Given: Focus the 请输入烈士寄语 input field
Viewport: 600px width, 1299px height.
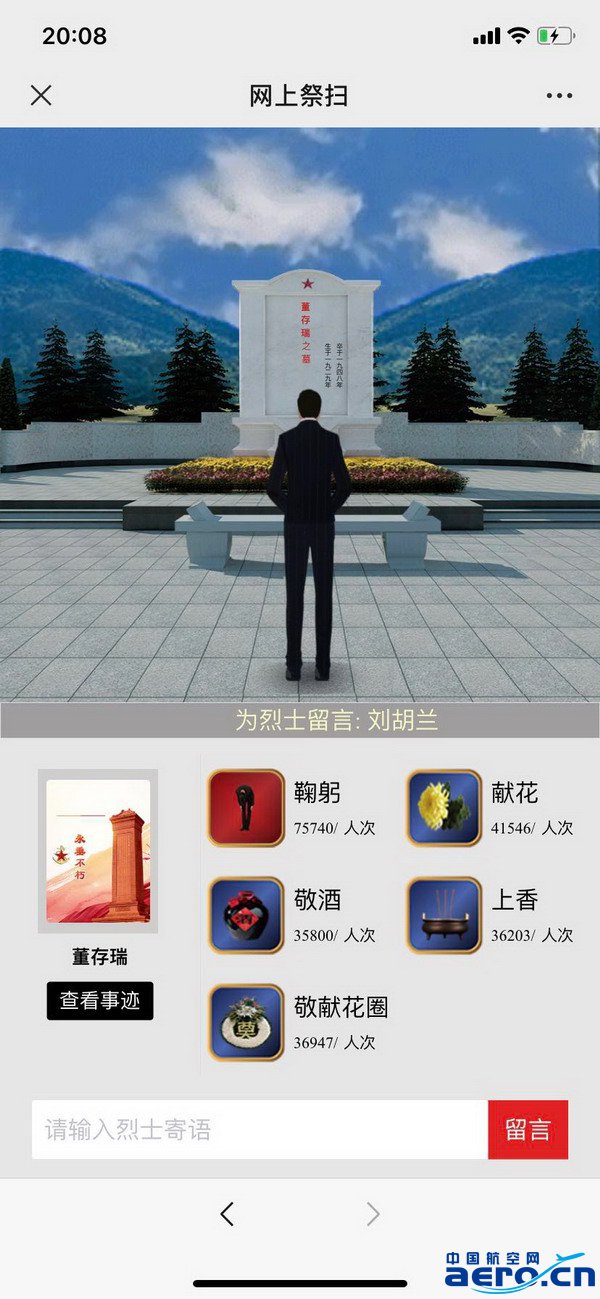Looking at the screenshot, I should click(260, 1130).
